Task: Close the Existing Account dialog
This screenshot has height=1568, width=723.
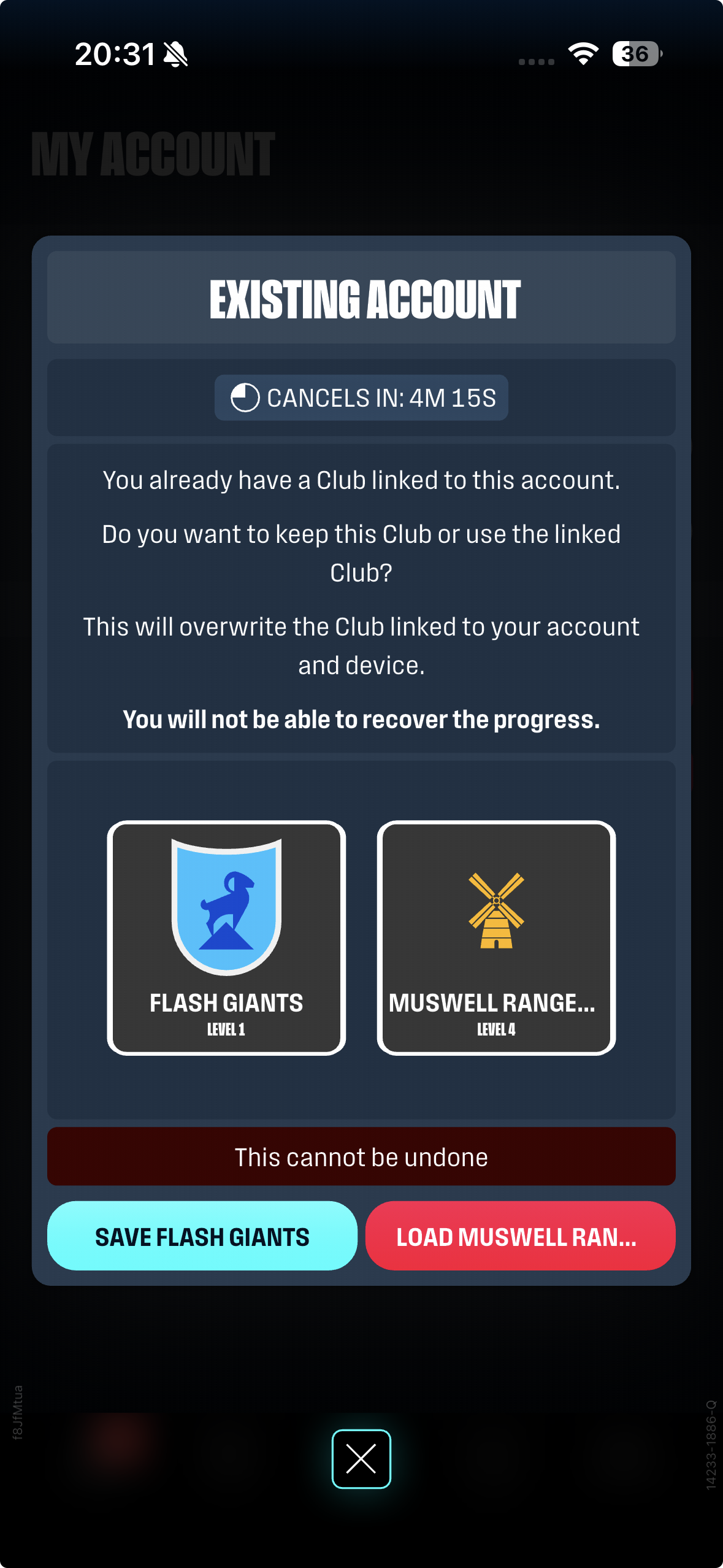Action: click(x=361, y=1458)
